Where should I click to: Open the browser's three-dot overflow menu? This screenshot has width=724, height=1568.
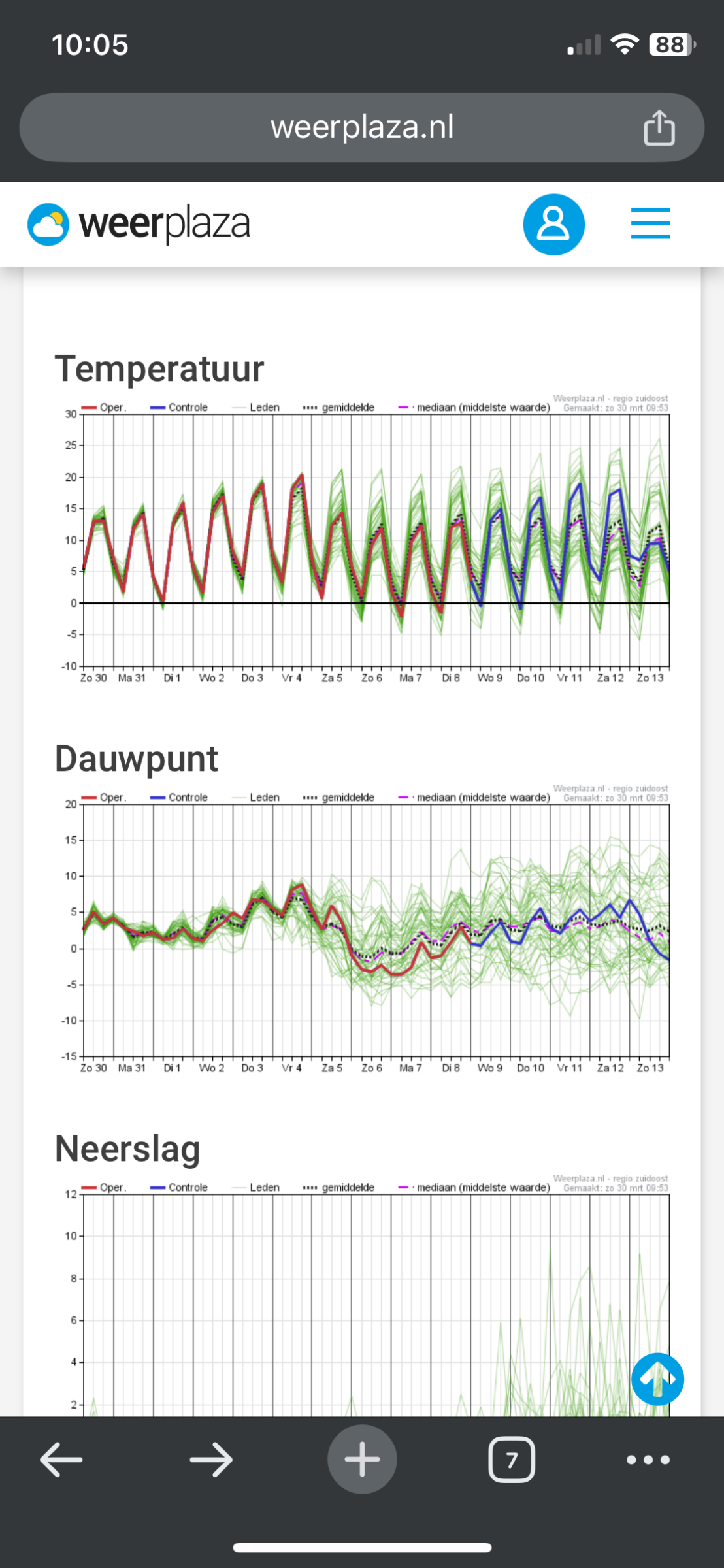(x=648, y=1460)
